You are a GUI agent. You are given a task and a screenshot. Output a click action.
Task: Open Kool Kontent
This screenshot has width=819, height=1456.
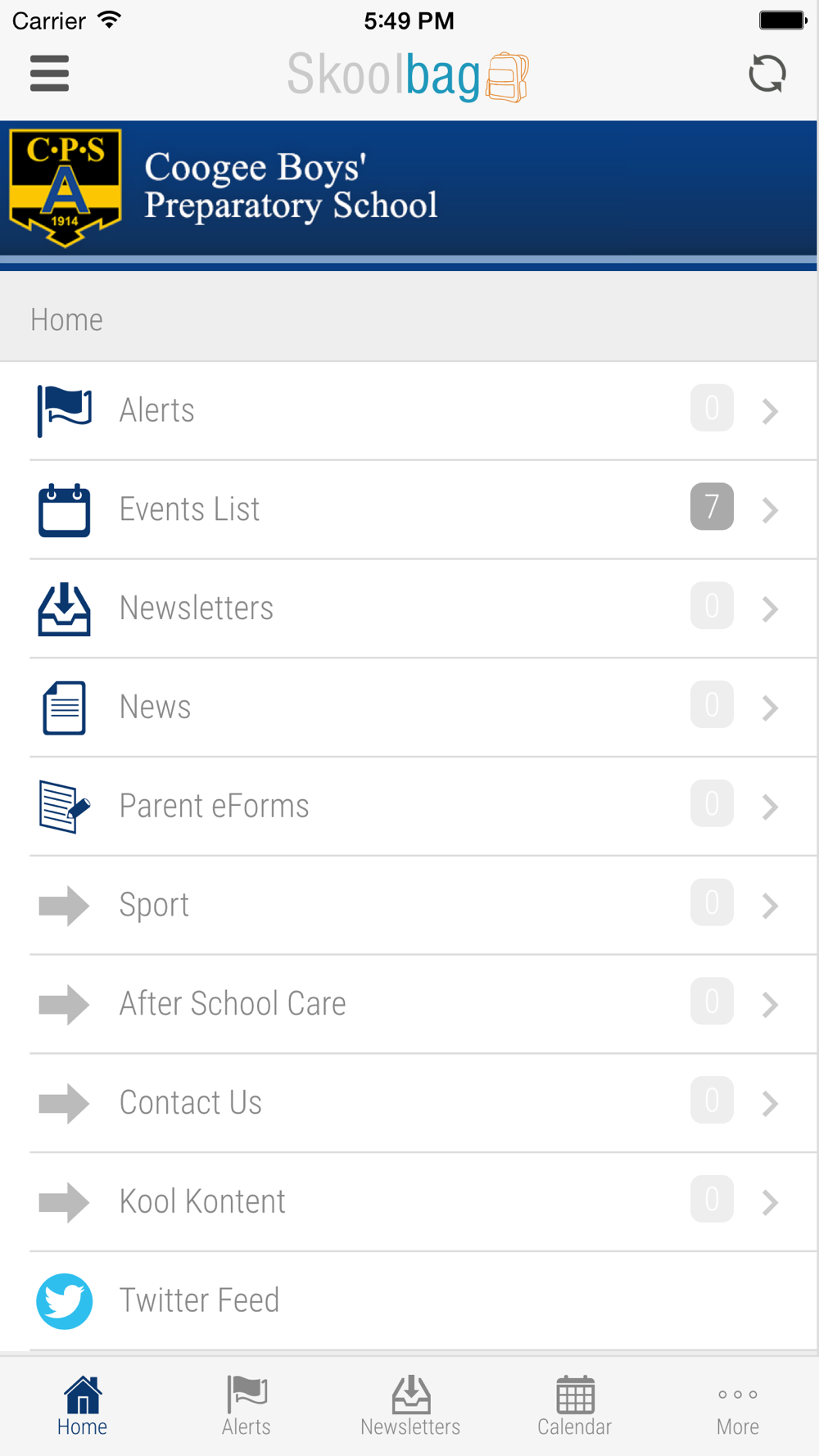click(x=409, y=1202)
